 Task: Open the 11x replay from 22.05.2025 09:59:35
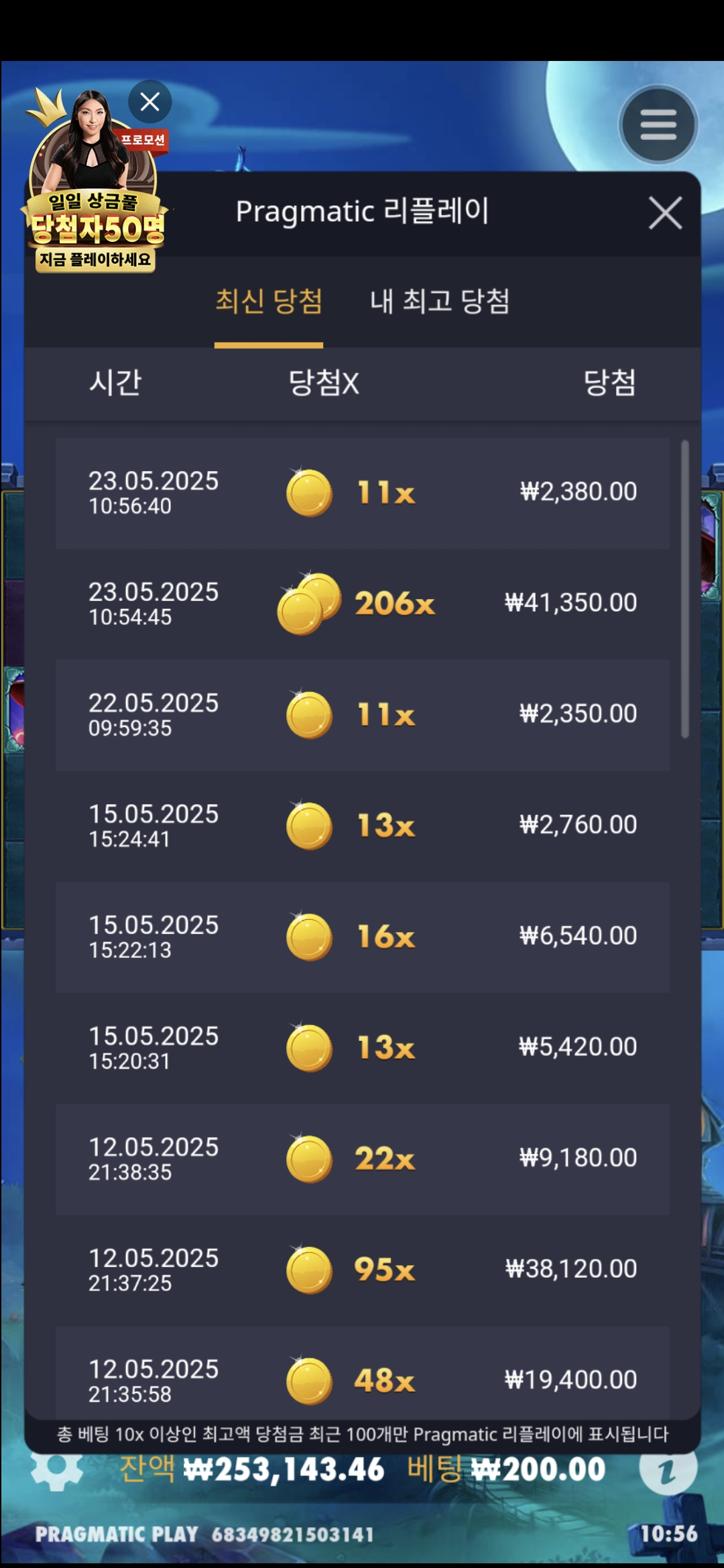[362, 714]
